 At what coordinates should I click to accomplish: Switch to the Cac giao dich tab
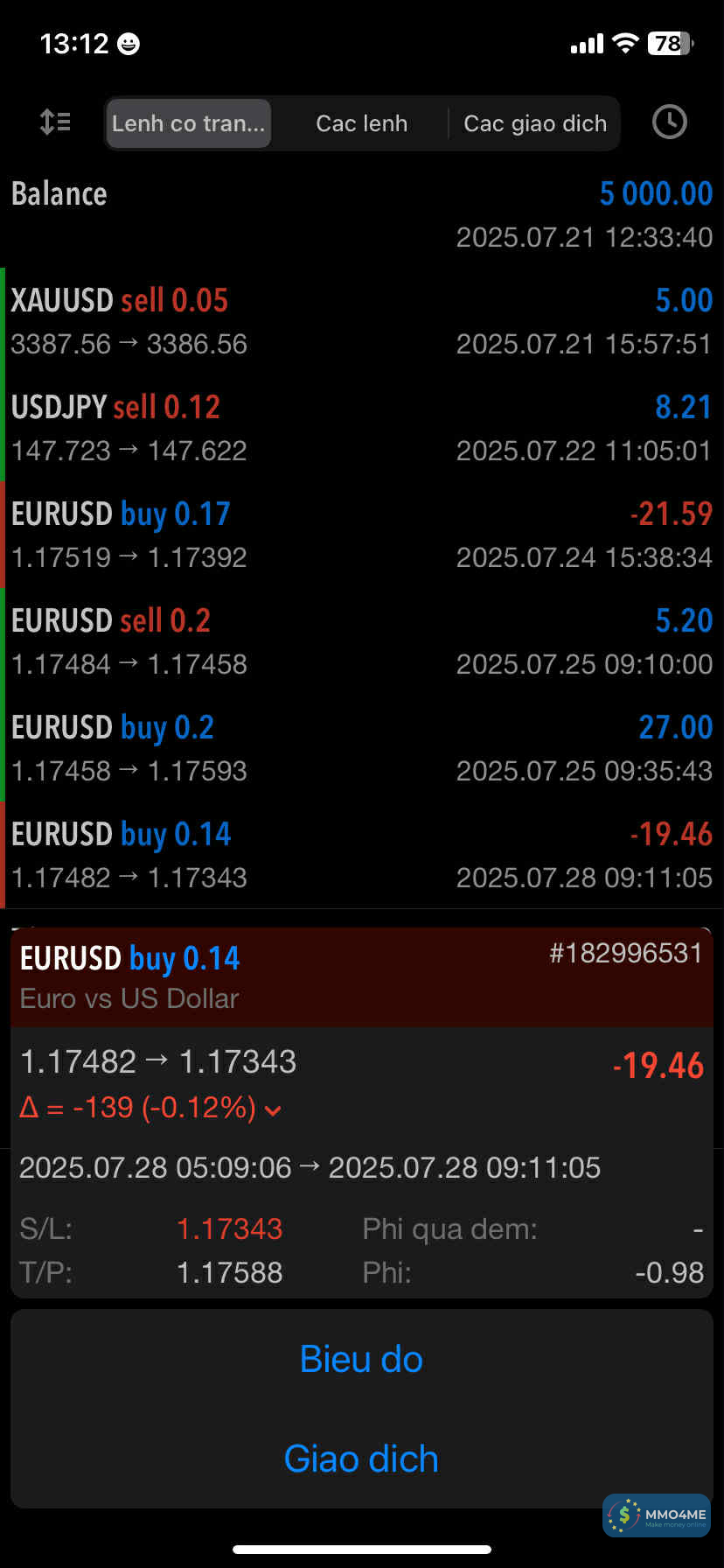(534, 123)
